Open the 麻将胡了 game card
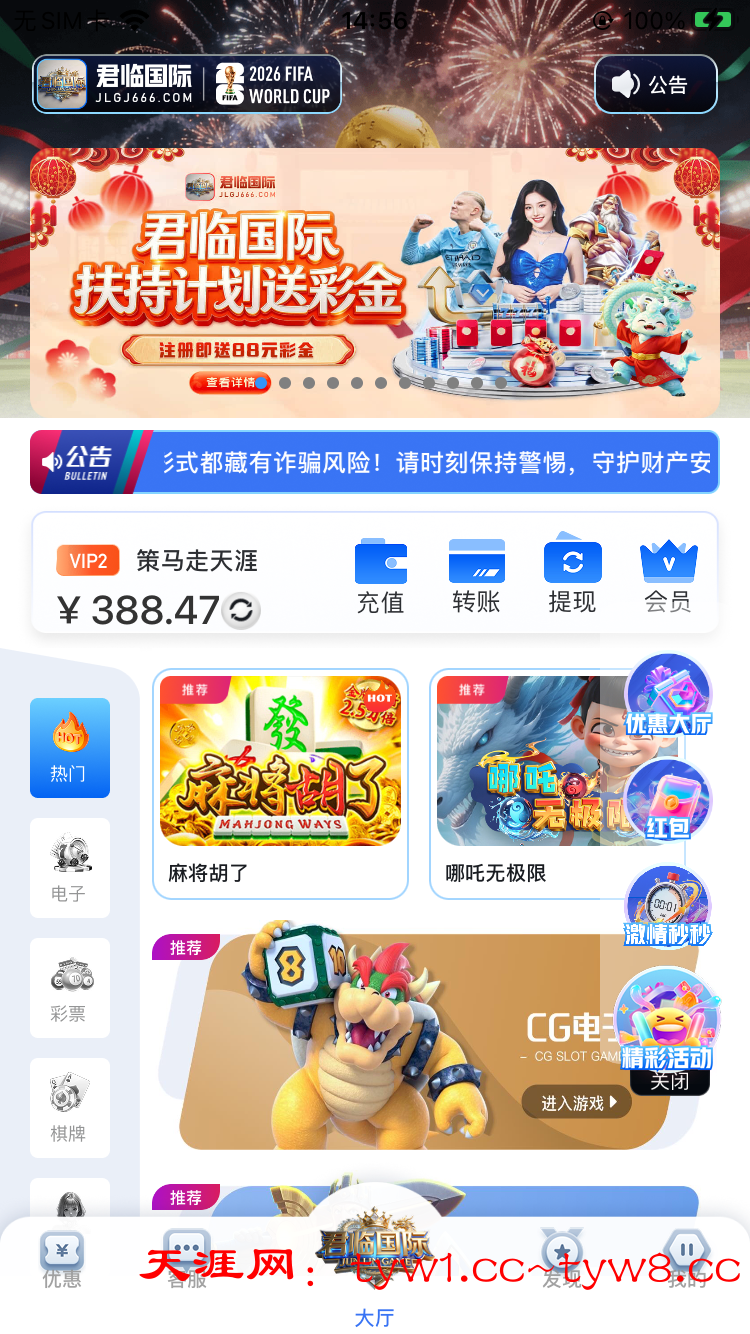Viewport: 750px width, 1334px height. (280, 783)
